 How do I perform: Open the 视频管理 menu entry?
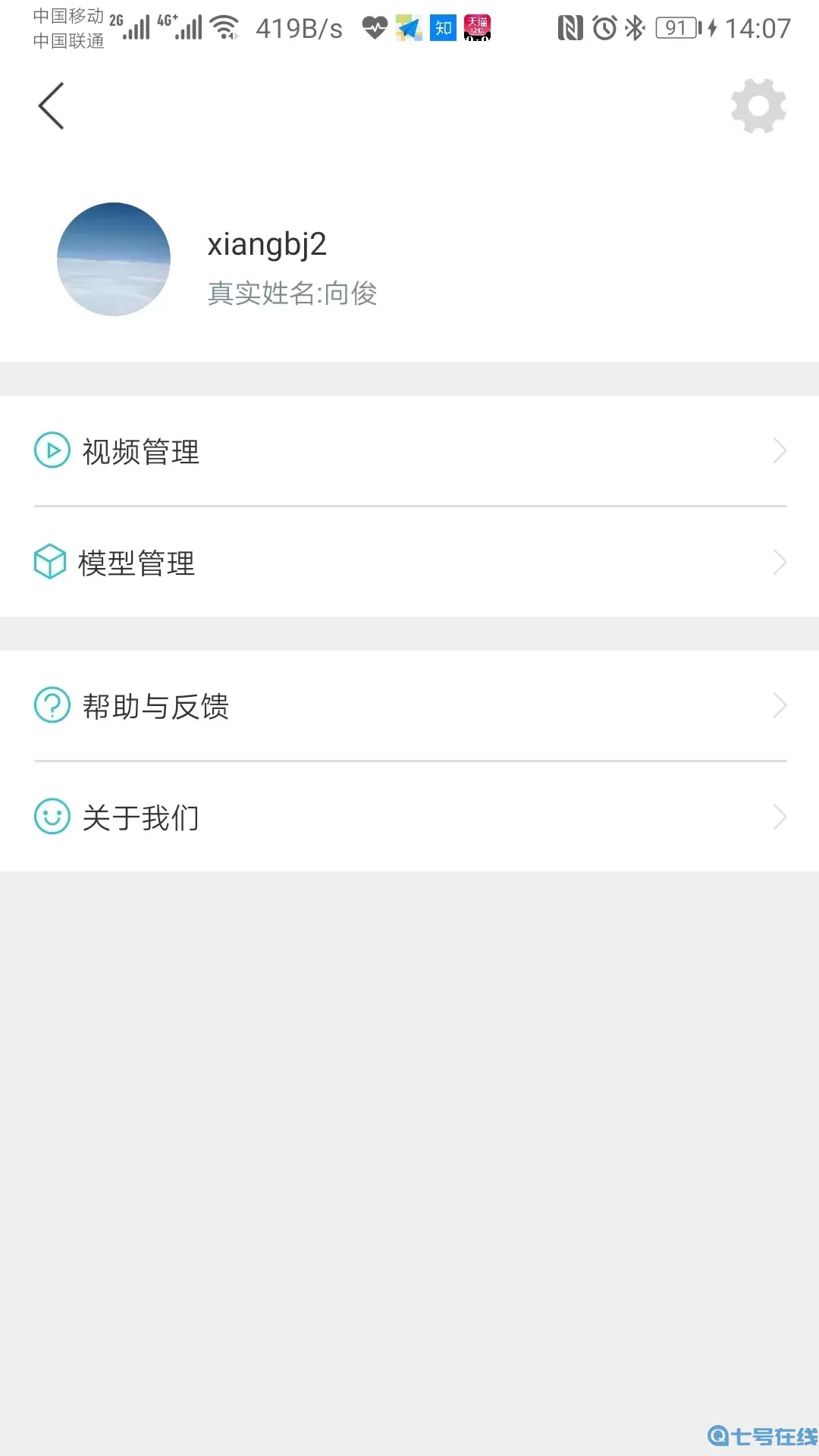pyautogui.click(x=141, y=451)
